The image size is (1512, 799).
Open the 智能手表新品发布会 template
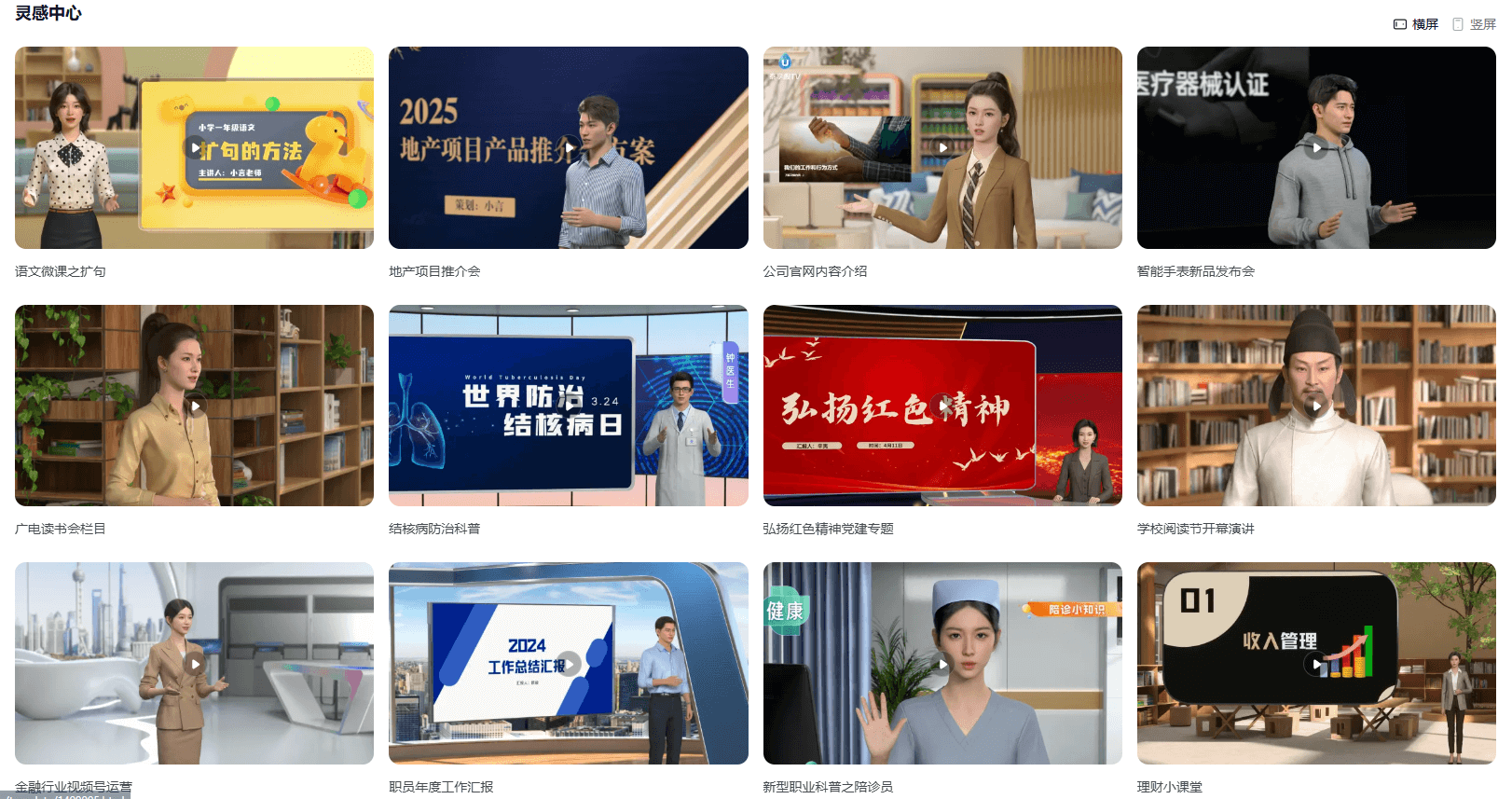click(x=1315, y=148)
